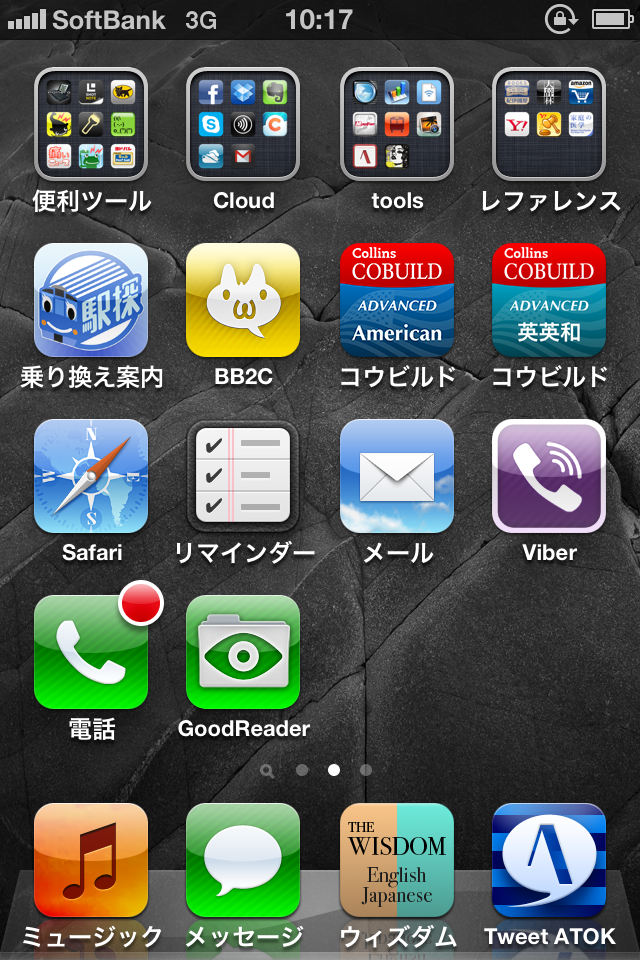Open the ウィズダム dictionary in the dock

(x=397, y=860)
